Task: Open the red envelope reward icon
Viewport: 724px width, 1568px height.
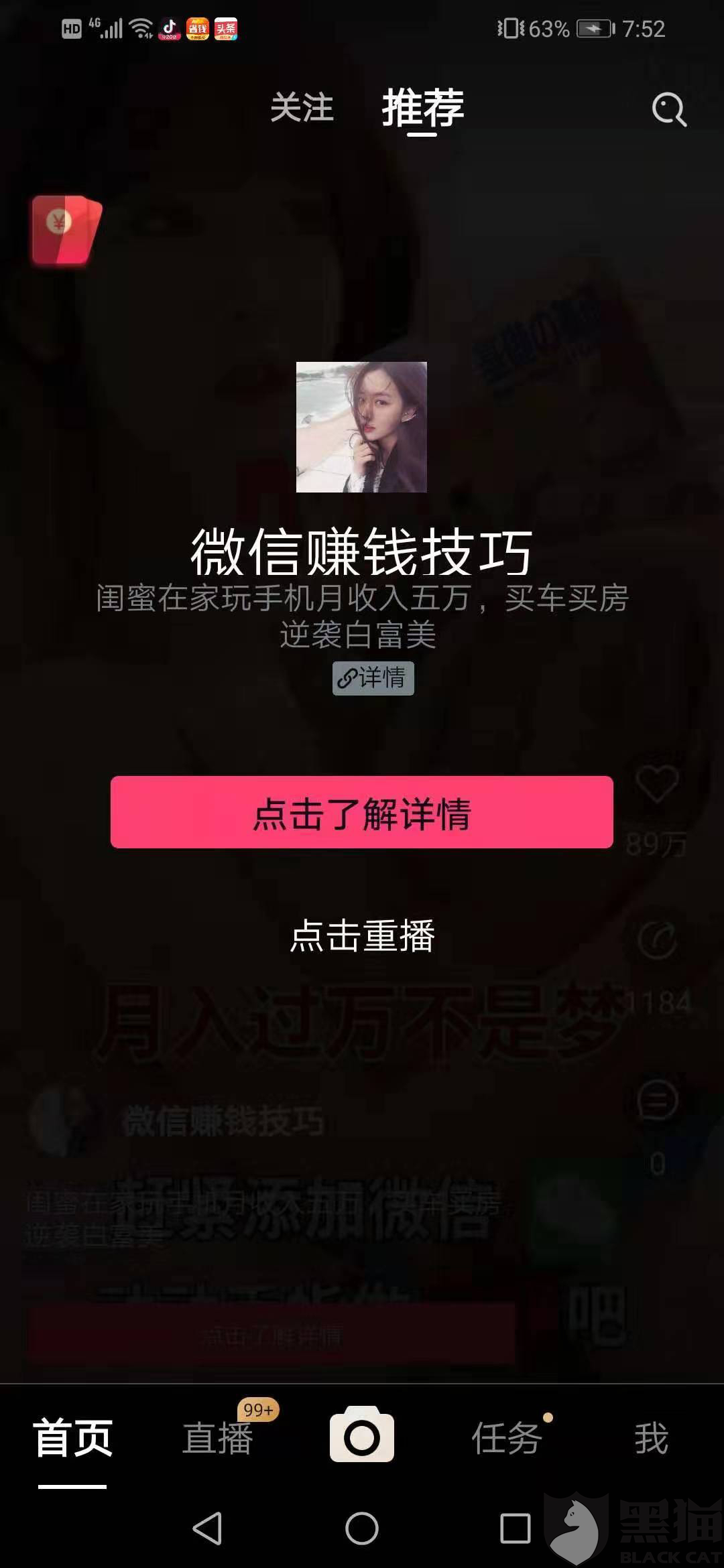Action: 66,231
